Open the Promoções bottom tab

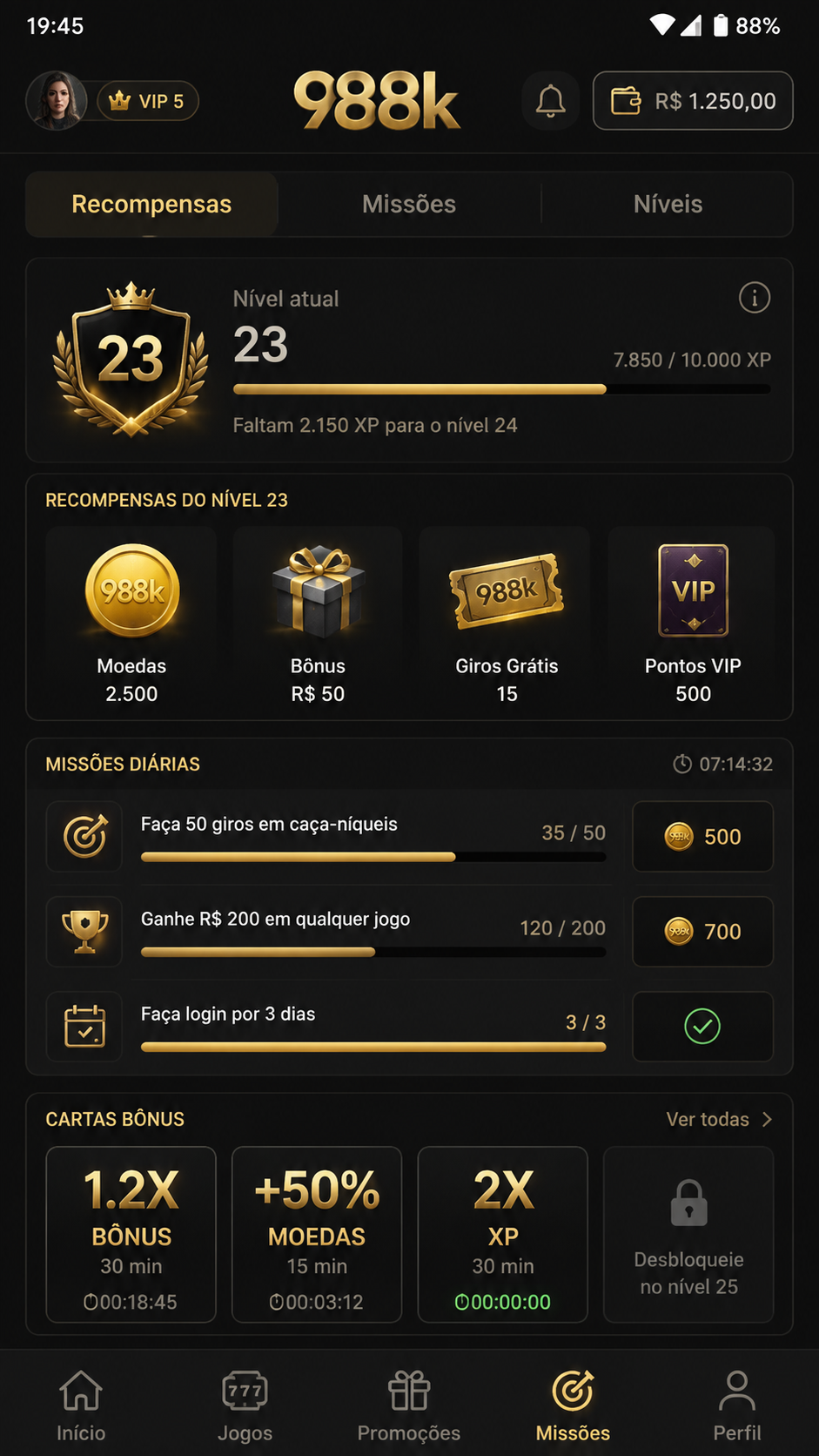(409, 1405)
